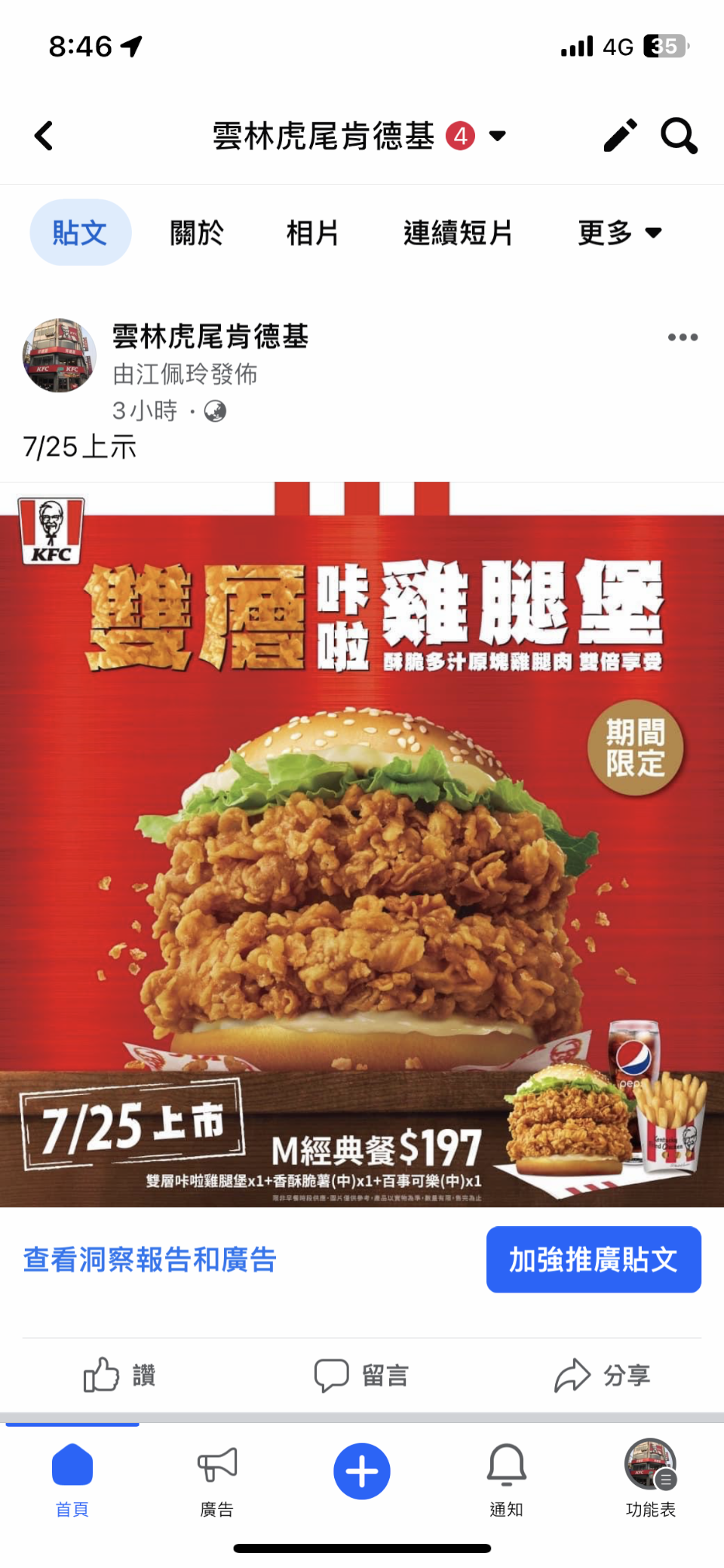This screenshot has height=1568, width=724.
Task: Open the page profile picture on the post
Action: pyautogui.click(x=60, y=355)
